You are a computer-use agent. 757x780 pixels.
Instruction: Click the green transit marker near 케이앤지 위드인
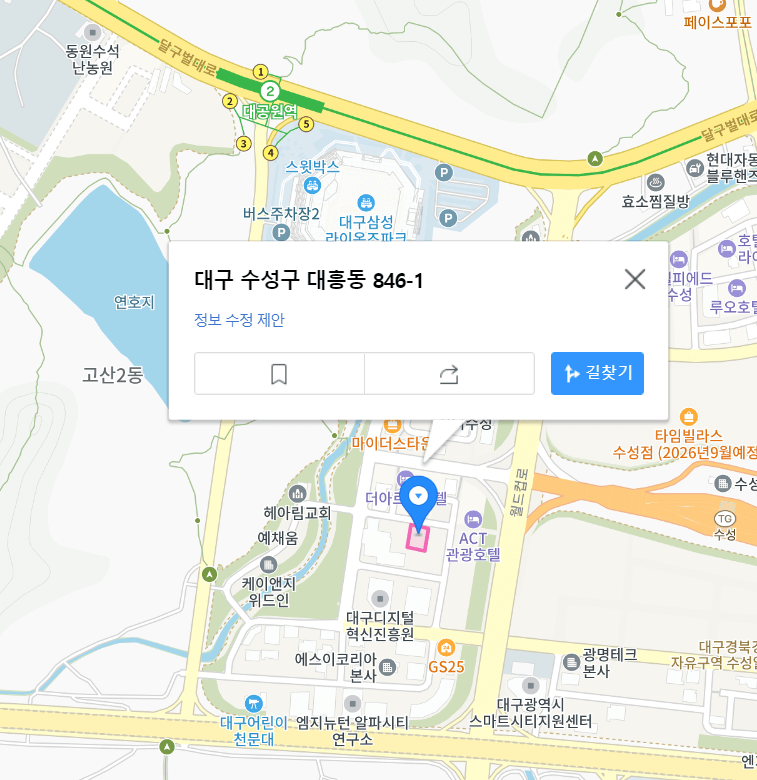pos(210,574)
